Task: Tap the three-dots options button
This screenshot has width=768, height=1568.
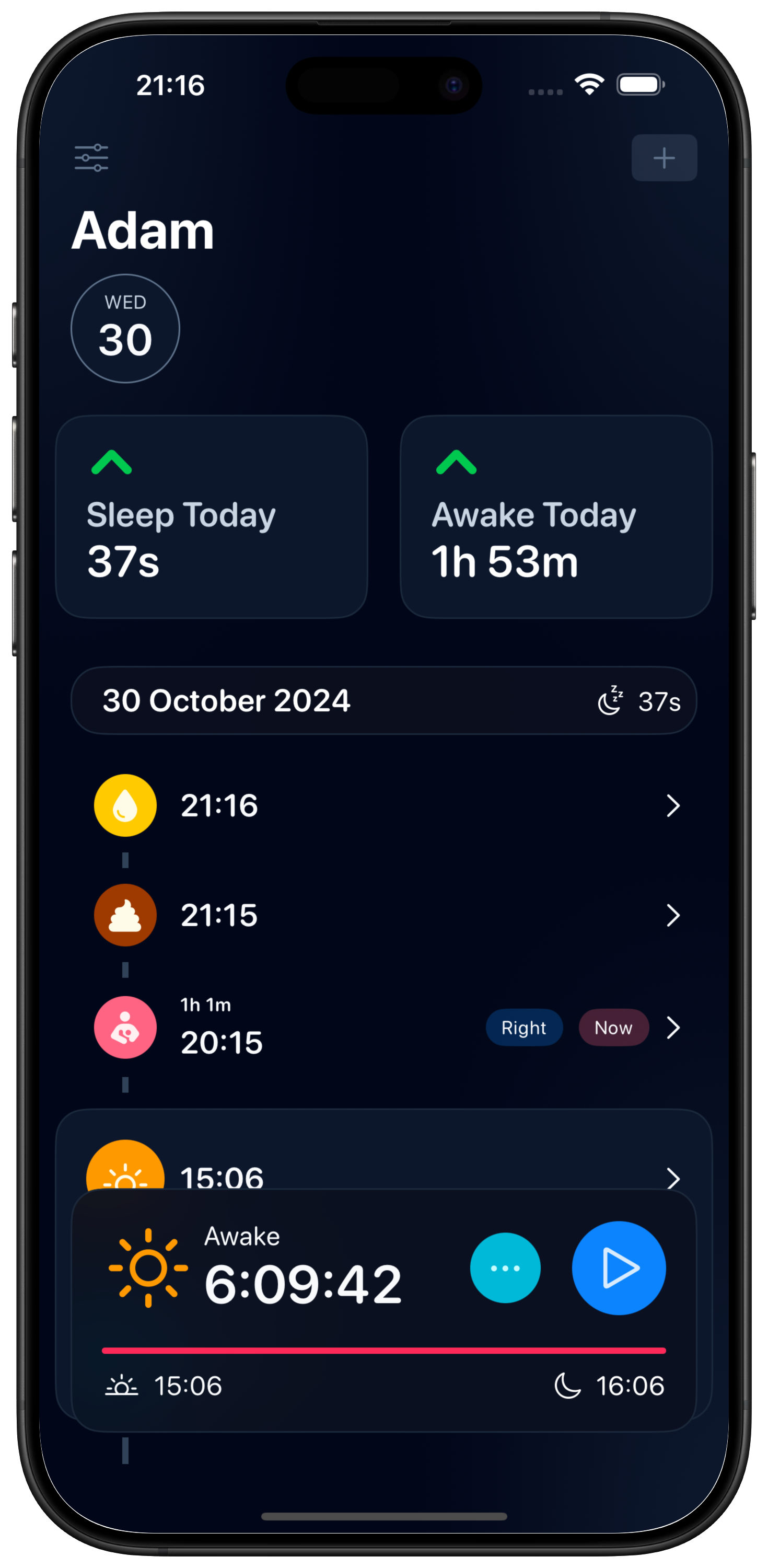Action: 505,1268
